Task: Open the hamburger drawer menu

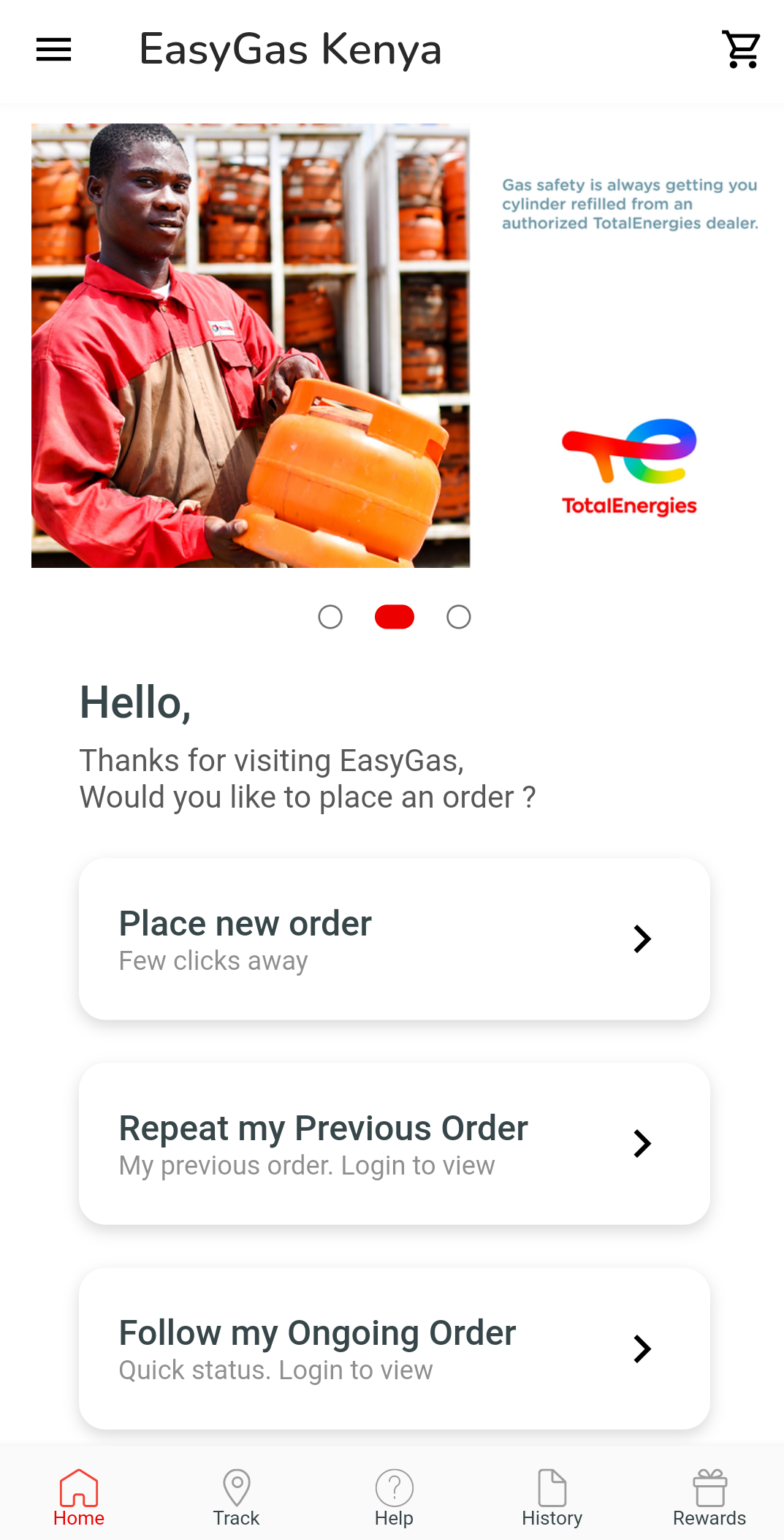Action: 54,50
